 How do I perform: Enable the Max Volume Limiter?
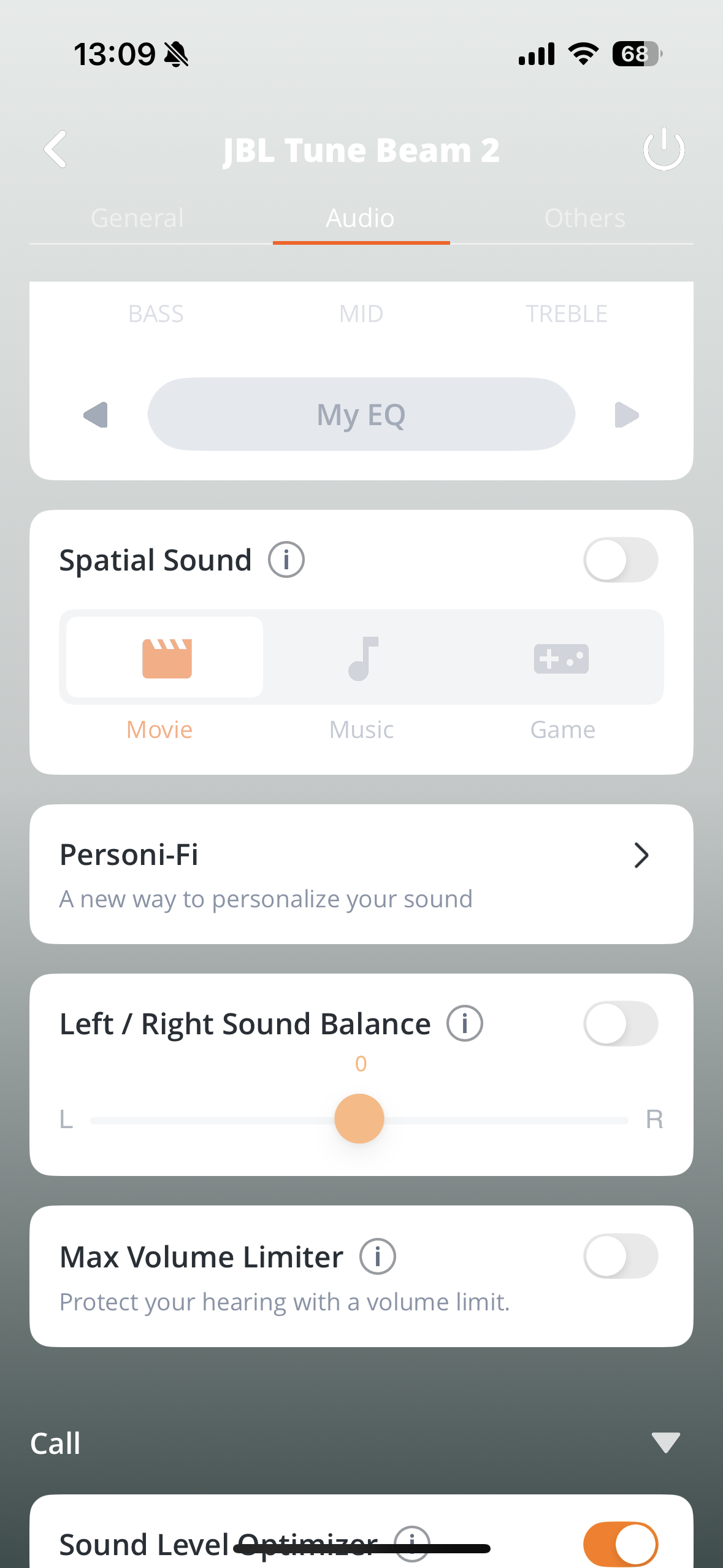620,1256
